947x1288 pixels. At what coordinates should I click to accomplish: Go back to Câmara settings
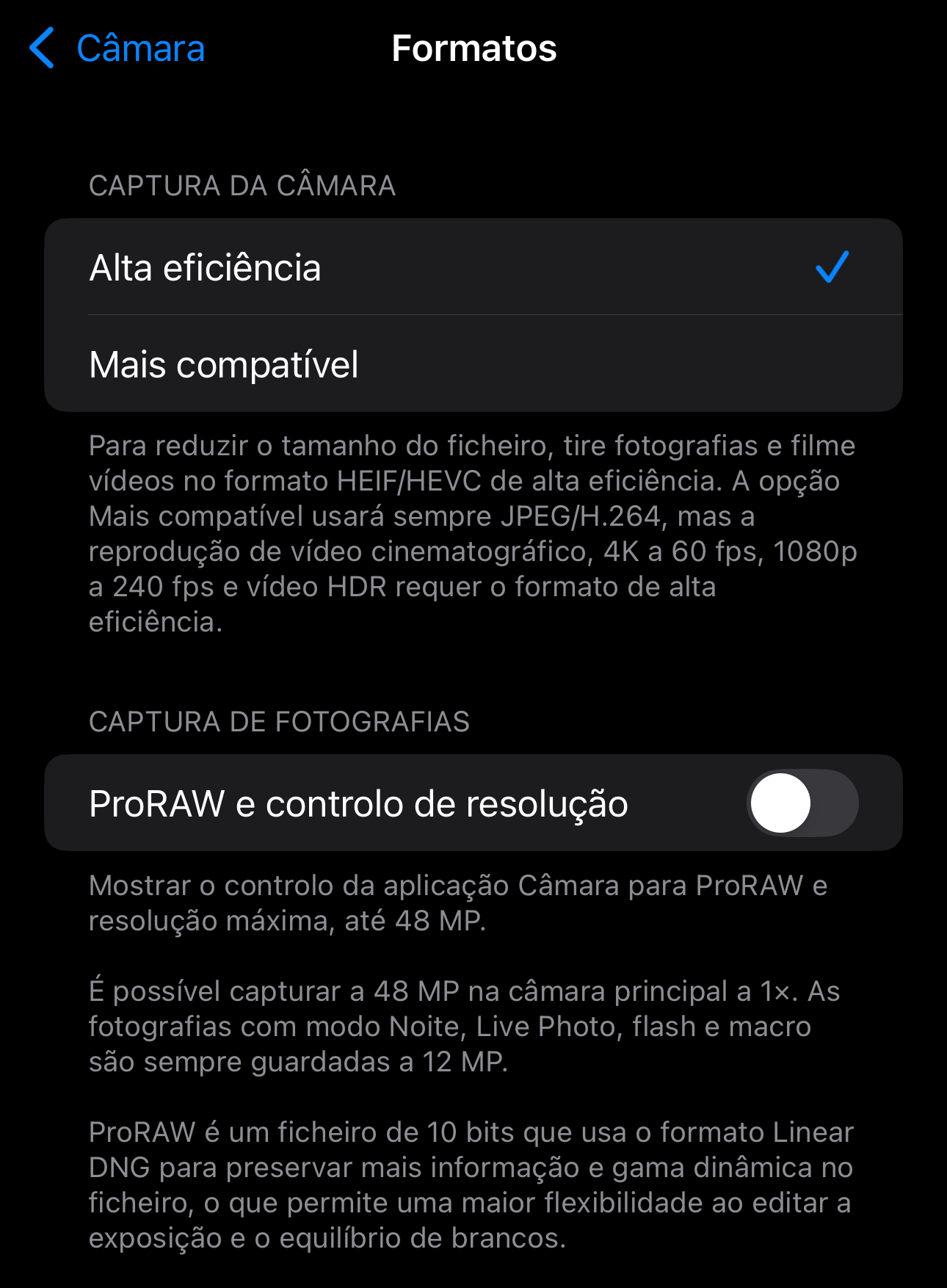(117, 48)
